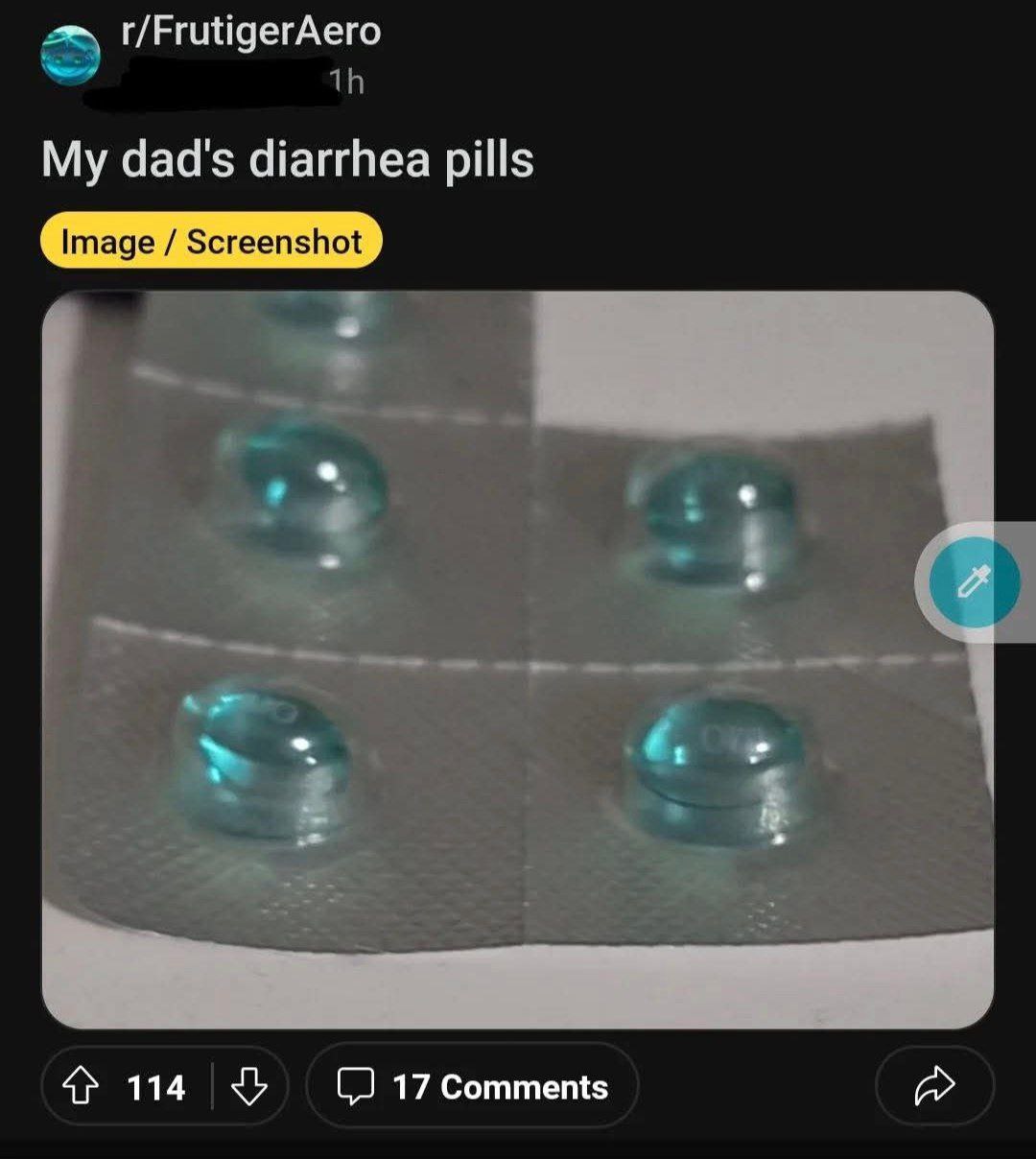Share this post
Viewport: 1036px width, 1159px height.
click(934, 1087)
